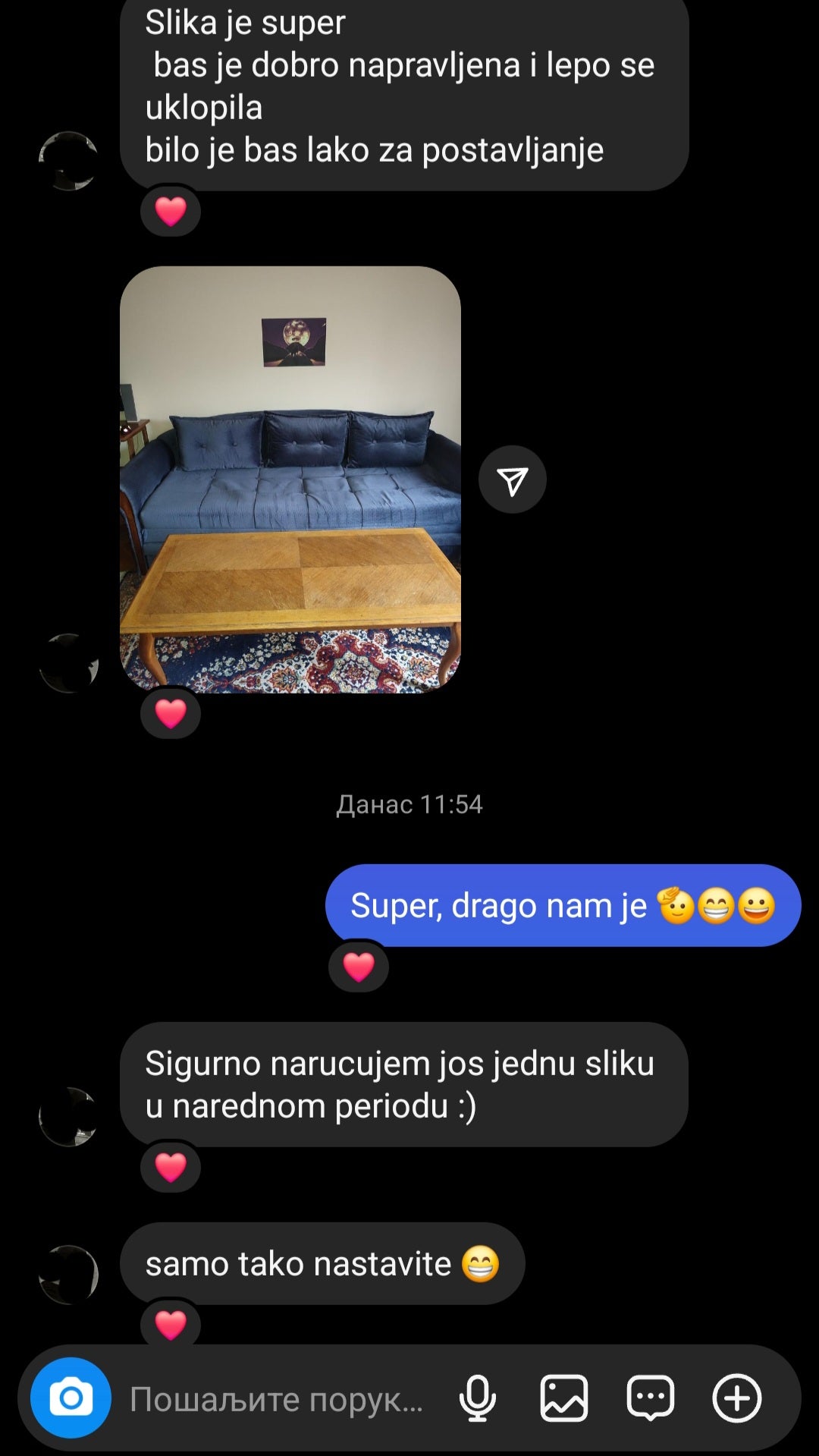Open the camera from the message bar
The height and width of the screenshot is (1456, 819).
pos(71,1398)
